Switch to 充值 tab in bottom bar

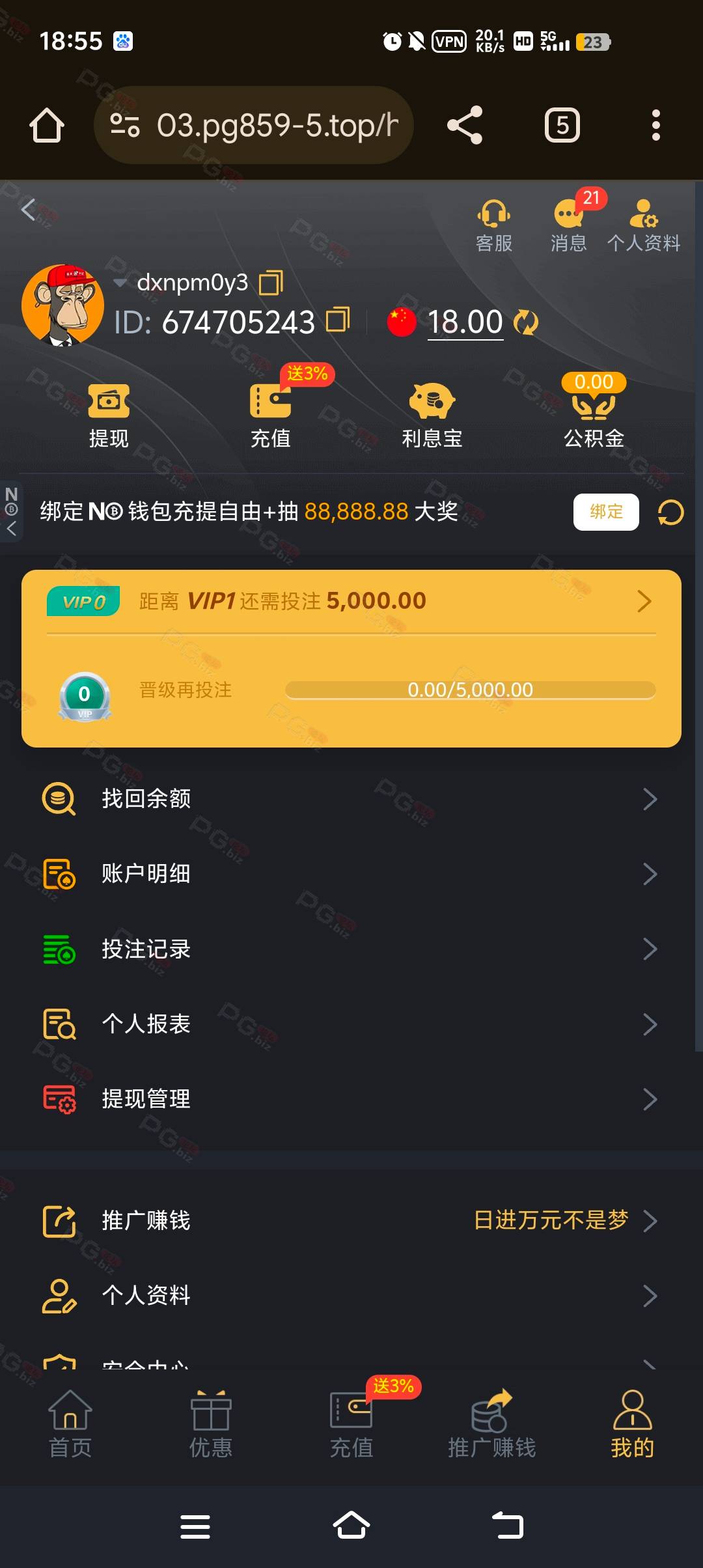(x=351, y=1425)
